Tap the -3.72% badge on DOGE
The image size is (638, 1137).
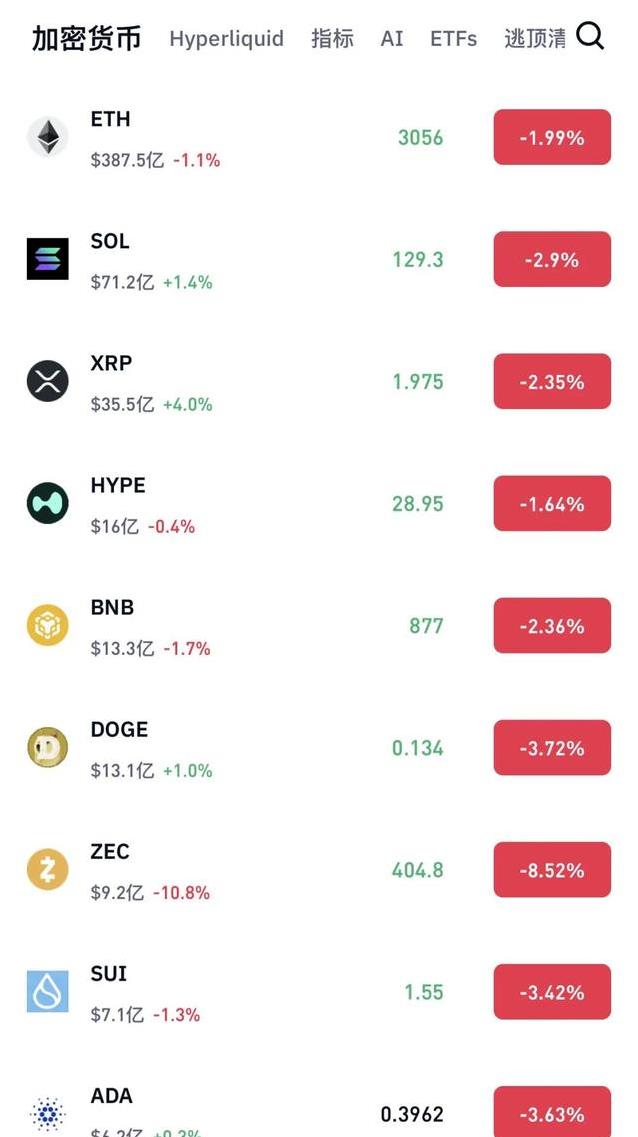(552, 748)
